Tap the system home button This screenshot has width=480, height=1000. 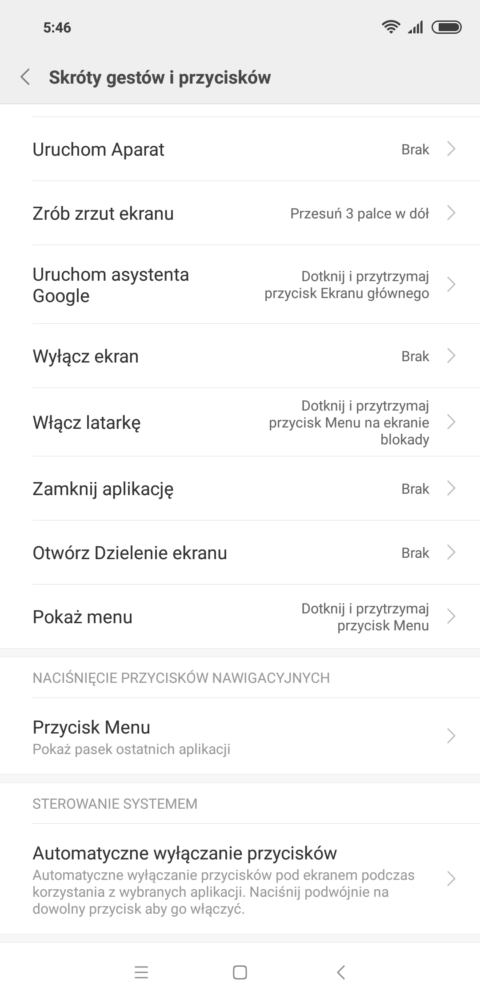(x=240, y=972)
